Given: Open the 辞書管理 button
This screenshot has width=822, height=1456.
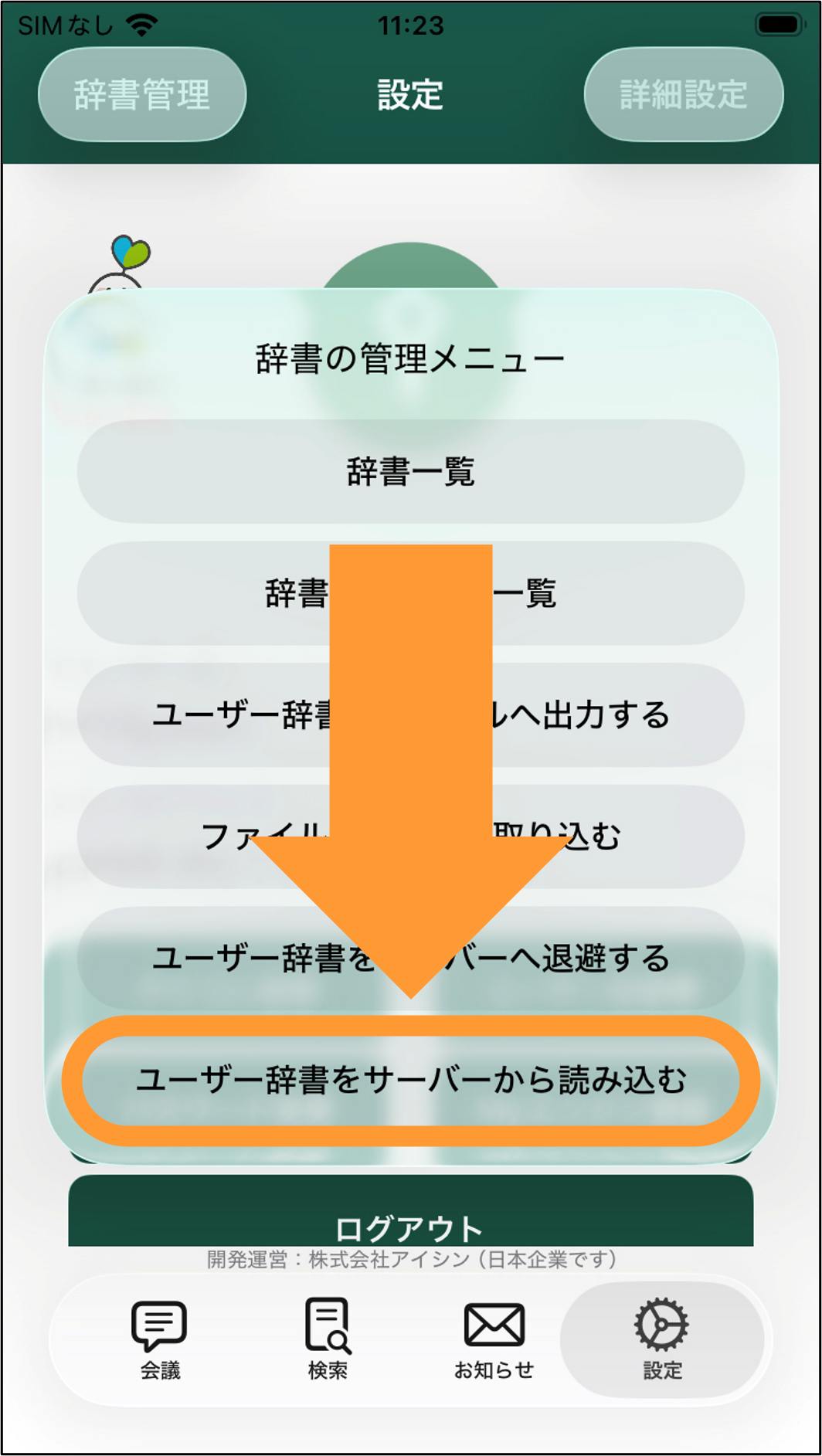Looking at the screenshot, I should pos(142,95).
